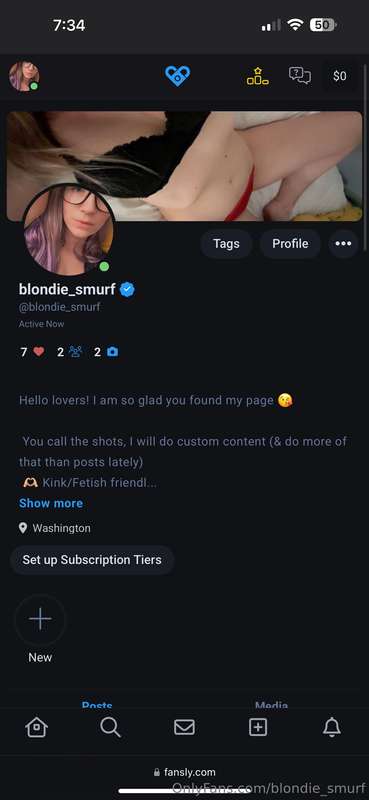Image resolution: width=369 pixels, height=800 pixels.
Task: Open the leaderboard podium icon
Action: [258, 76]
